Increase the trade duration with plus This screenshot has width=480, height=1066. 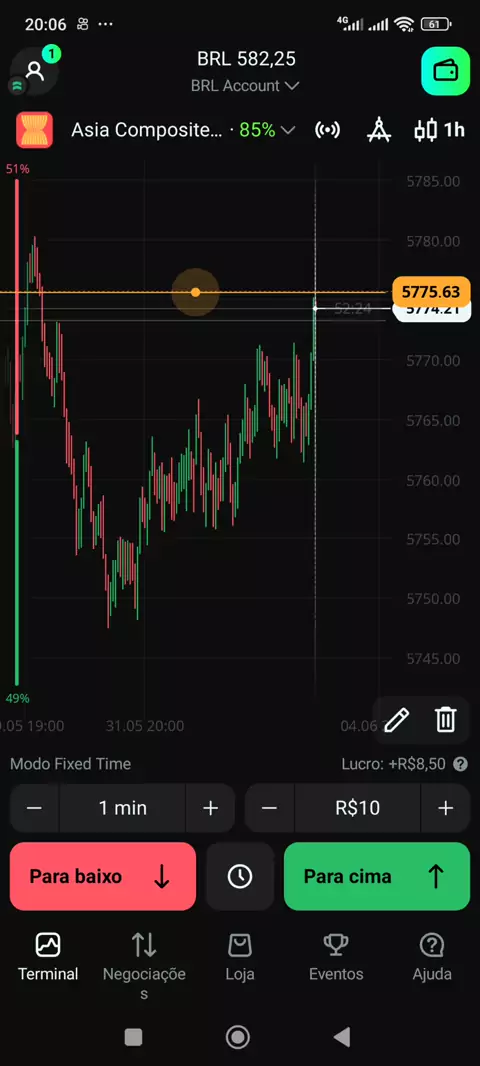click(x=211, y=808)
